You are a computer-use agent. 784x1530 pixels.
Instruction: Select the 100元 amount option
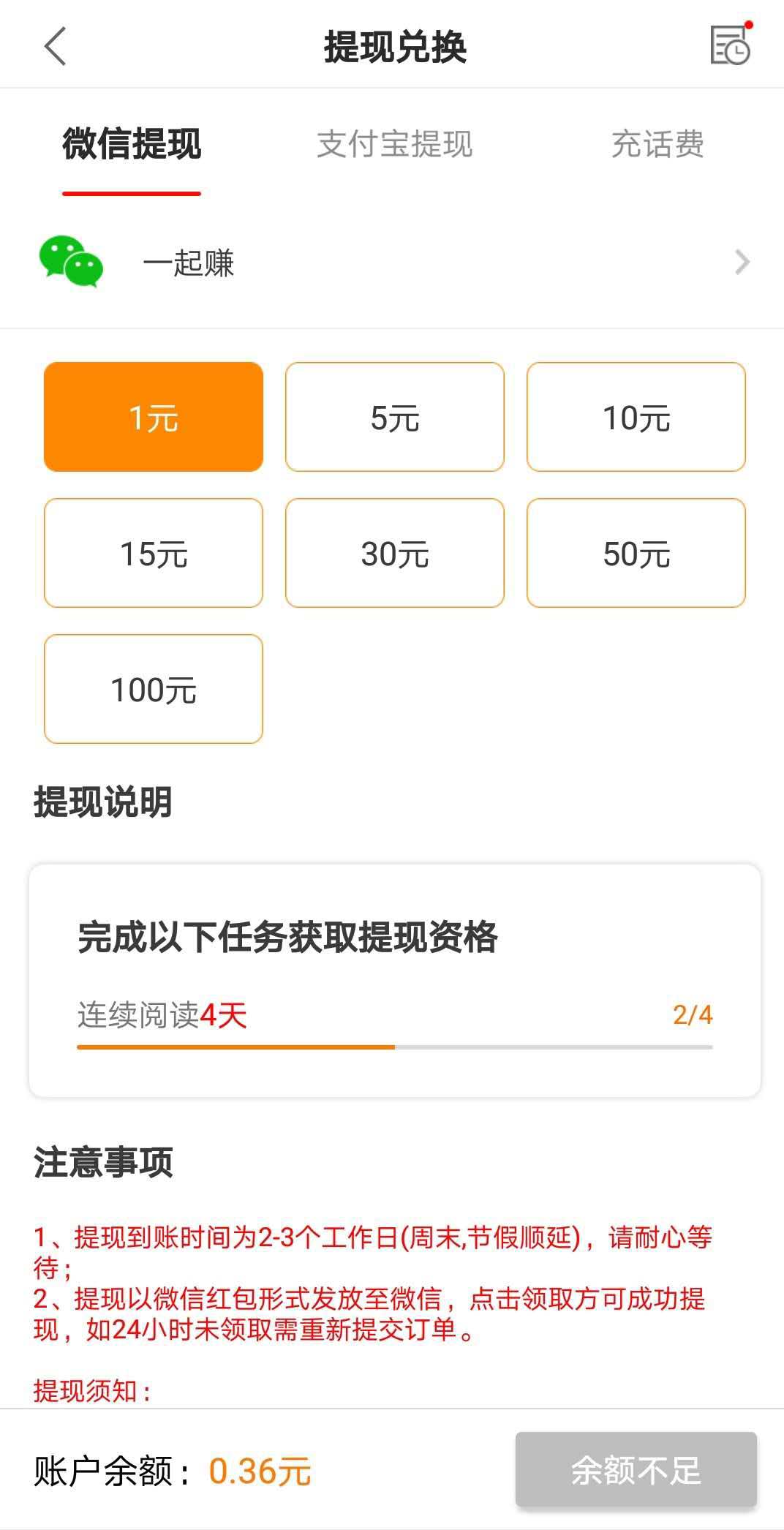point(154,689)
